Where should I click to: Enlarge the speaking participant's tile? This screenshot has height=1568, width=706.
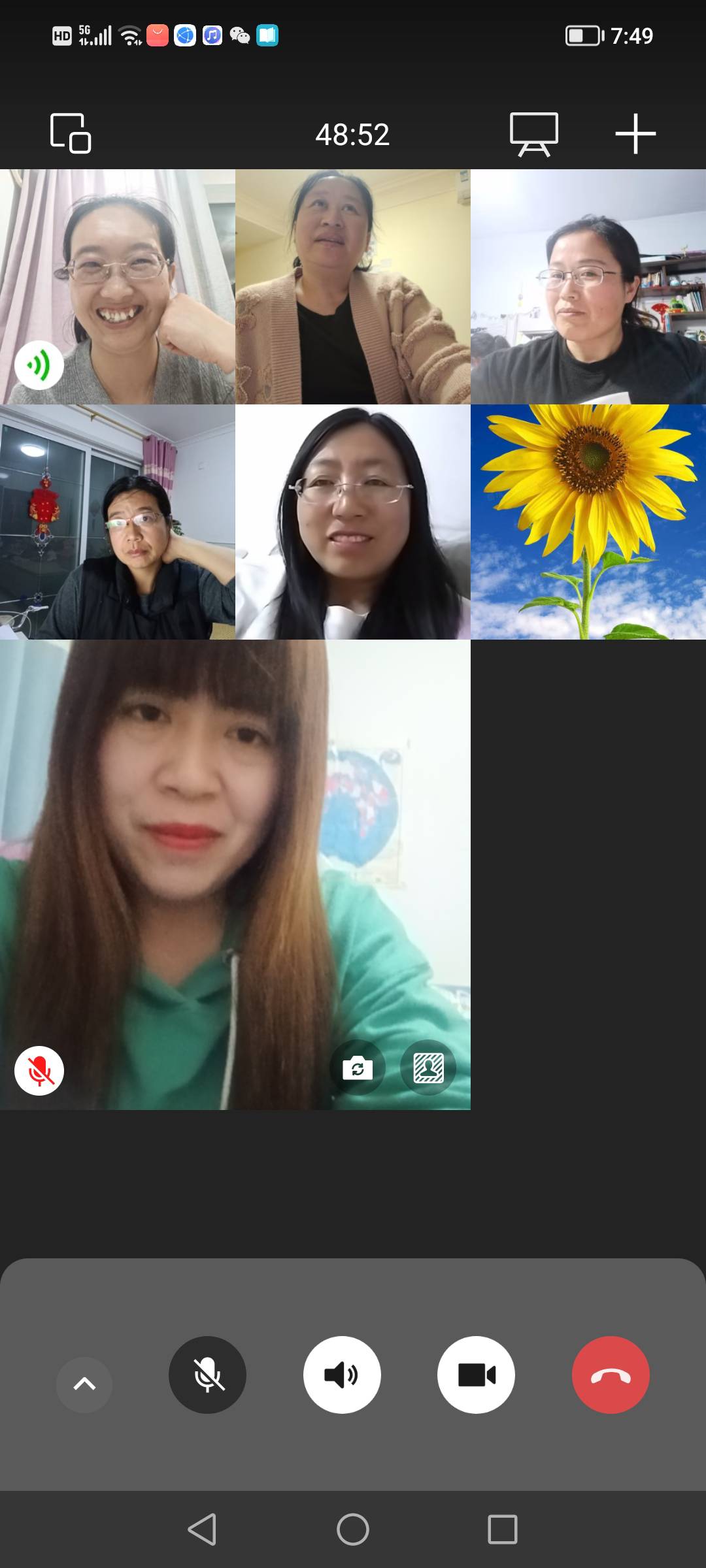118,286
